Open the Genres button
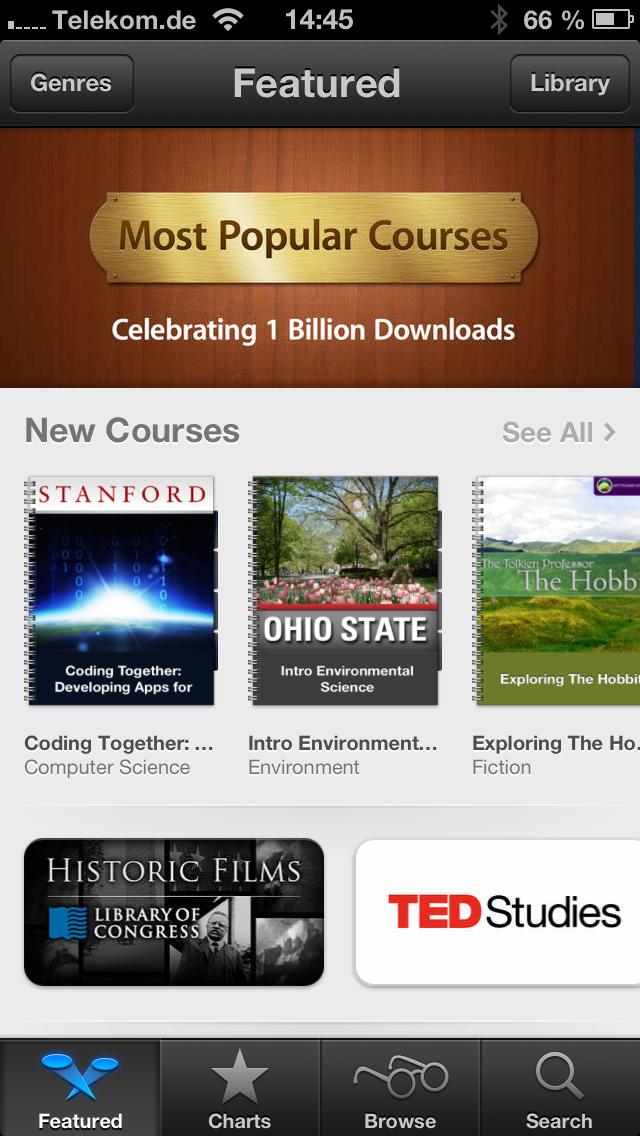 [x=71, y=83]
